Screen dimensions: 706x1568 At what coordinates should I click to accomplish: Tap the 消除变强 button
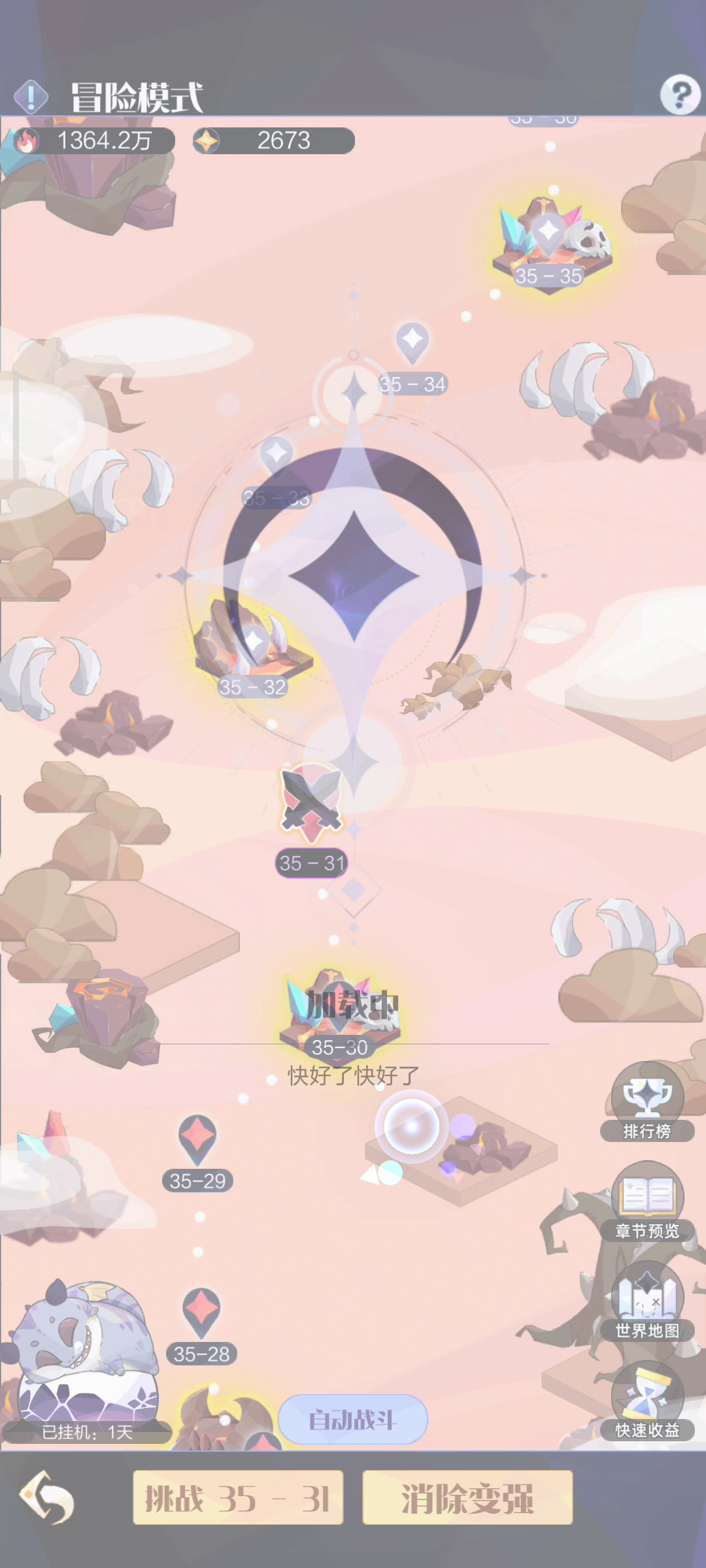point(467,1497)
